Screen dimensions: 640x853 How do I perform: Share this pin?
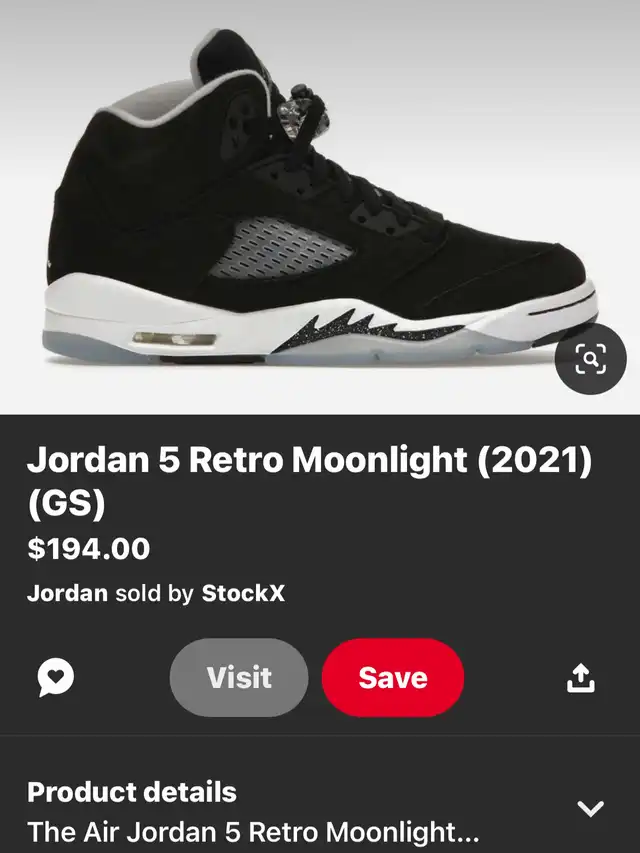point(580,678)
